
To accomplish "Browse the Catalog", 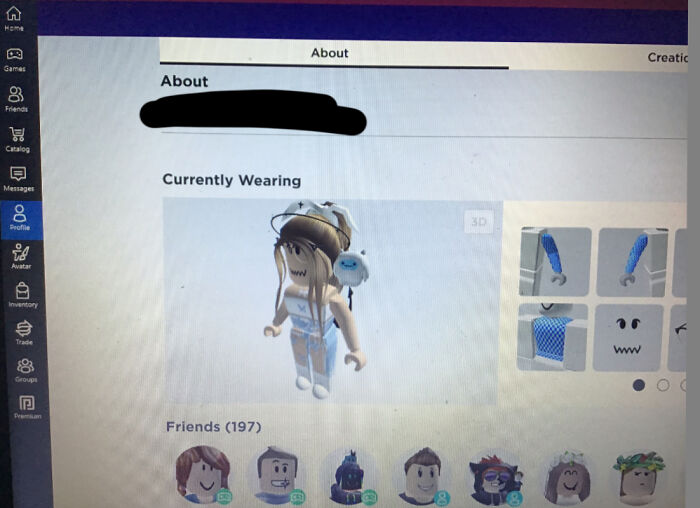I will [17, 138].
